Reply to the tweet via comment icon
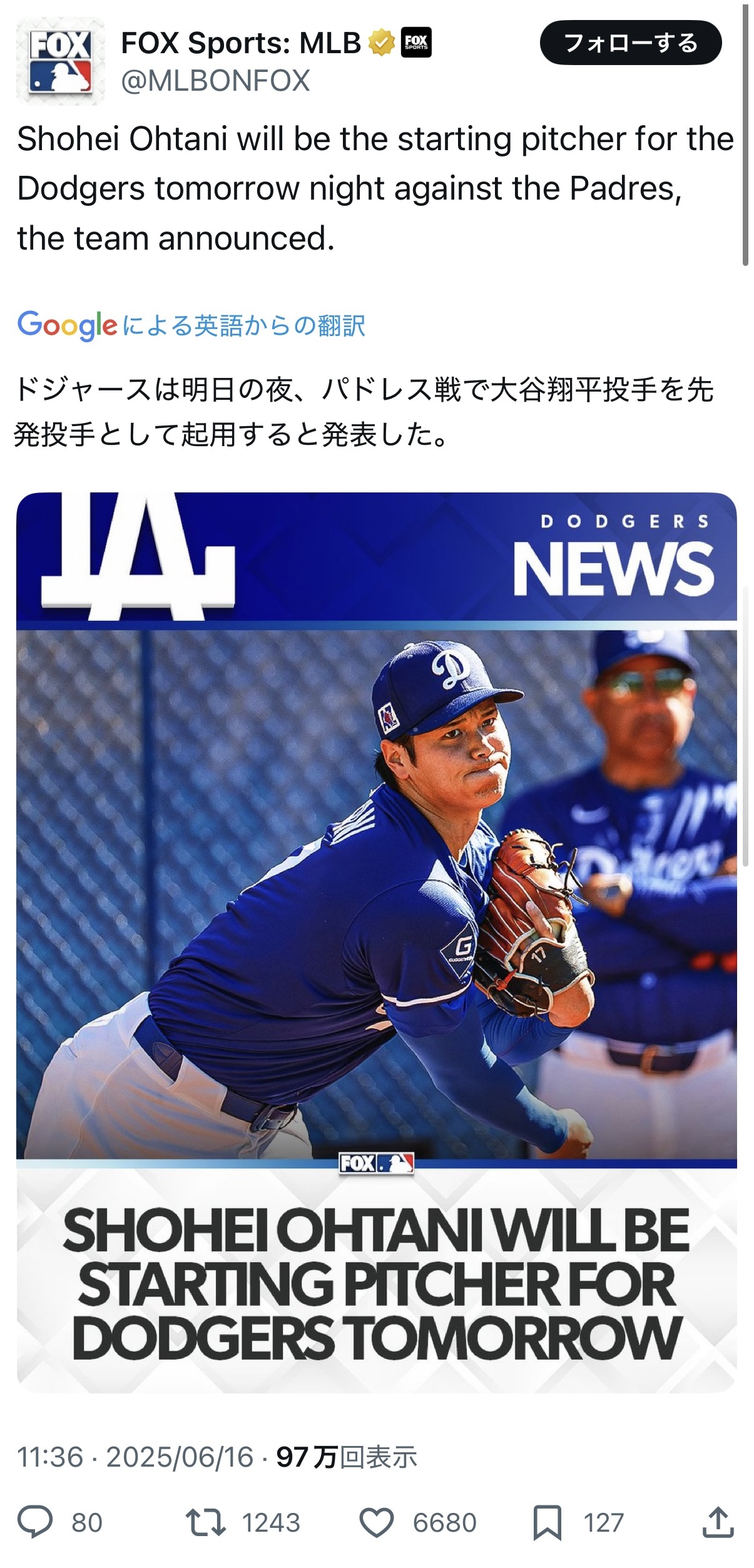This screenshot has width=754, height=1568. click(35, 1522)
